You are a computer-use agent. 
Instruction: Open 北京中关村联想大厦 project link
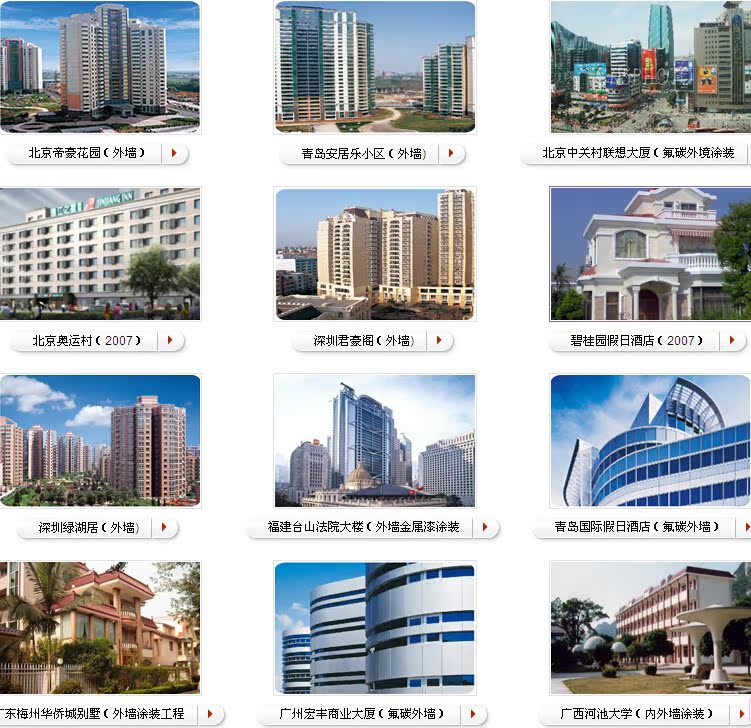point(637,154)
